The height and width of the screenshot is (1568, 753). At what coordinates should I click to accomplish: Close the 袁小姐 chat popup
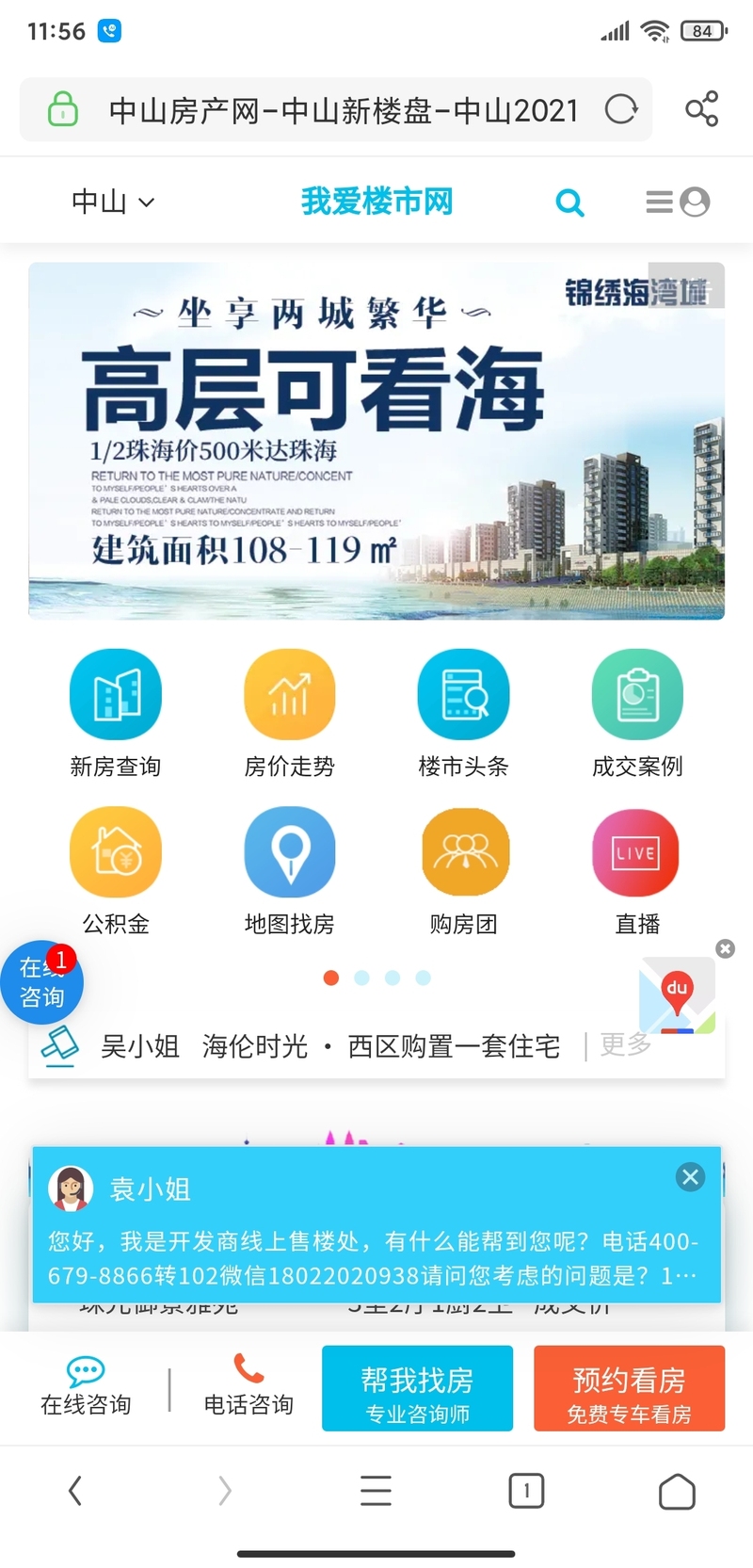(690, 1176)
